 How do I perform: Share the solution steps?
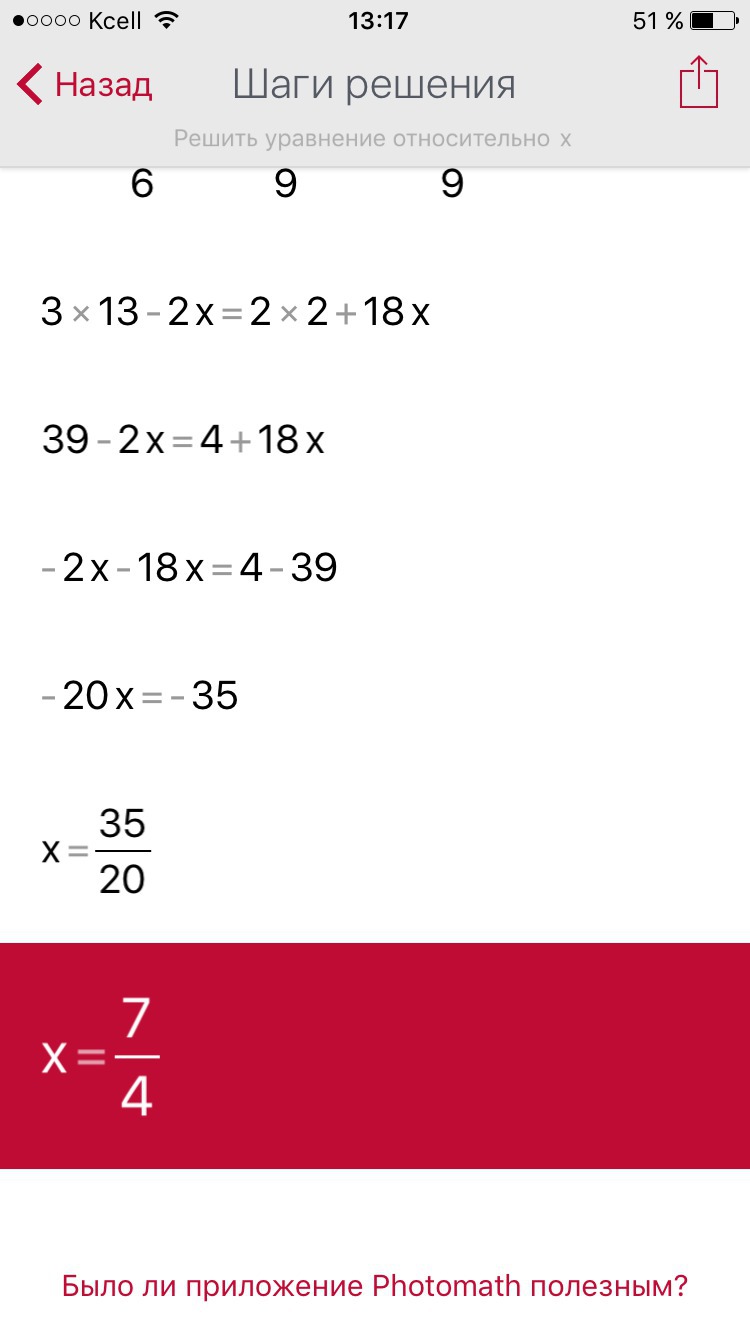click(699, 83)
